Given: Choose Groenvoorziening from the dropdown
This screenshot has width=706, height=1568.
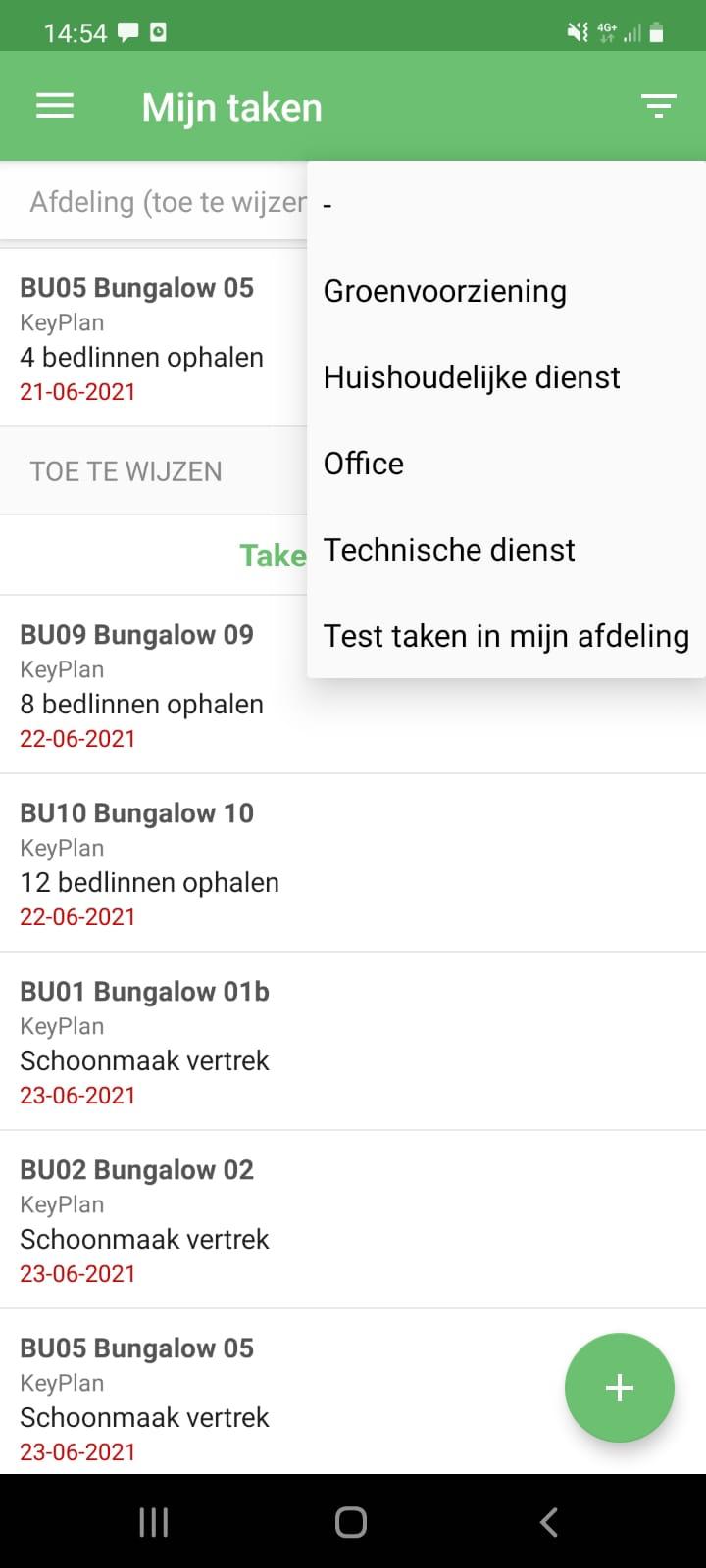Looking at the screenshot, I should (x=505, y=291).
